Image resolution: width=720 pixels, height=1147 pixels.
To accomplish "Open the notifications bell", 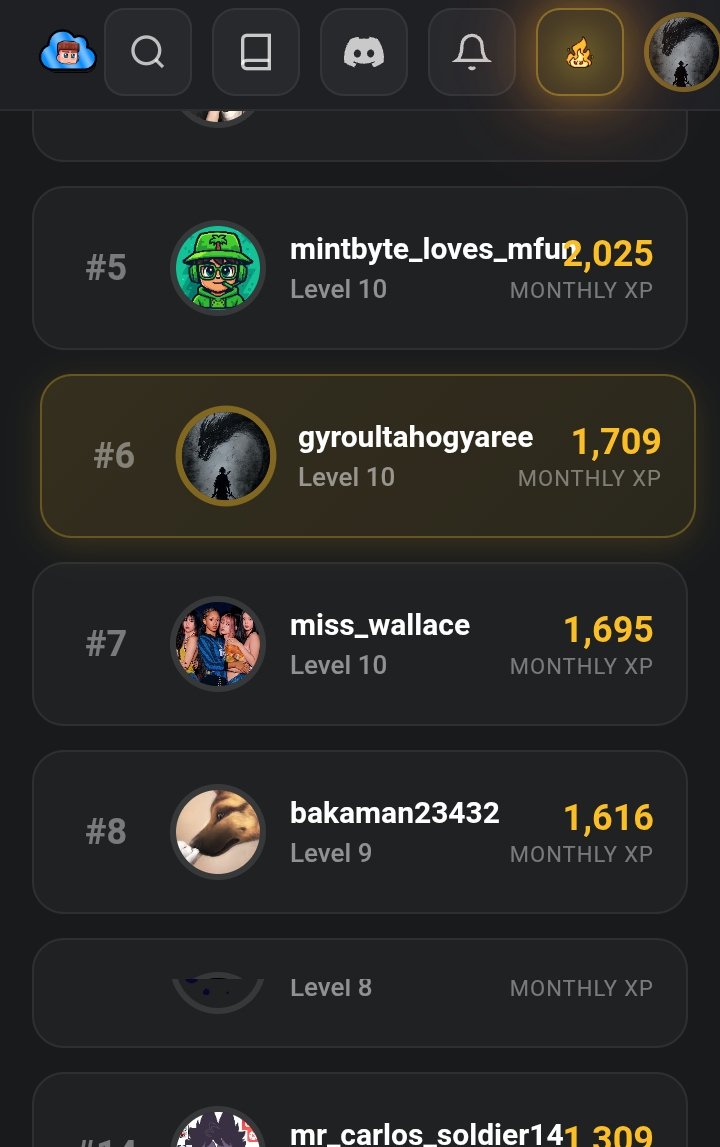I will (472, 52).
